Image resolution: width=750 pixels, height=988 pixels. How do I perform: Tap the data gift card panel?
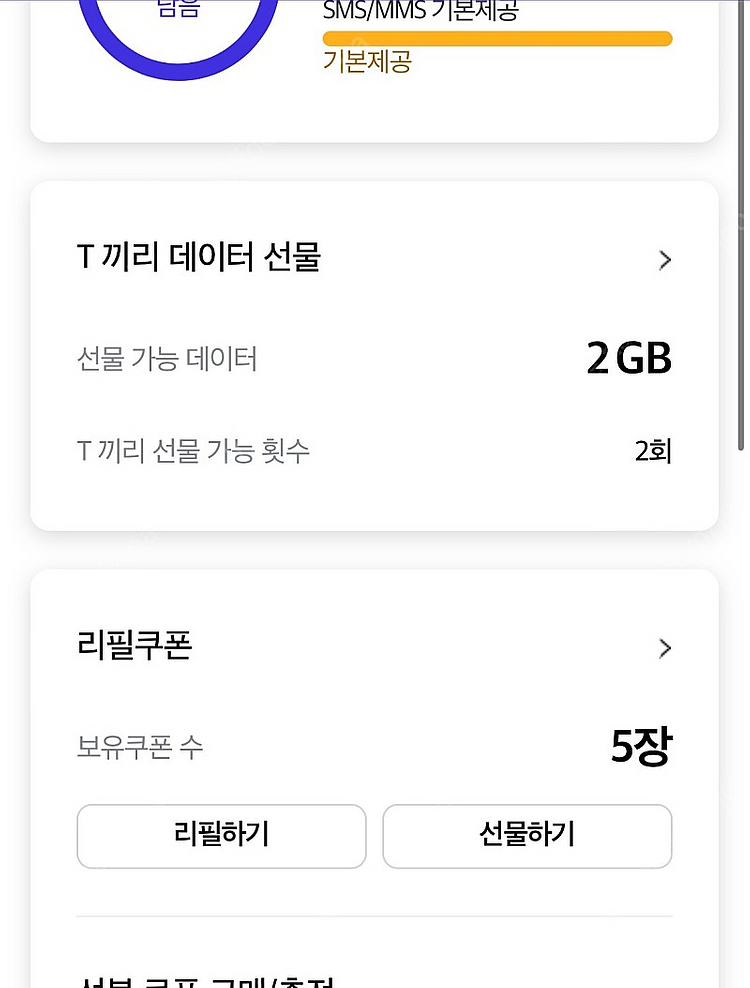375,355
